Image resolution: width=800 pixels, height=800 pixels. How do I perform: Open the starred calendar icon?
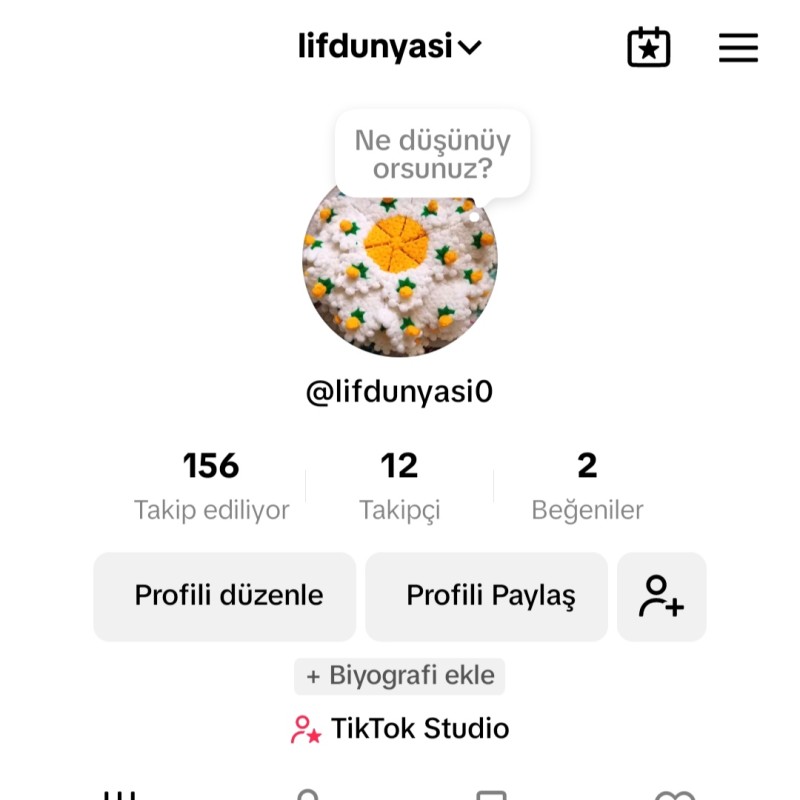click(x=649, y=47)
